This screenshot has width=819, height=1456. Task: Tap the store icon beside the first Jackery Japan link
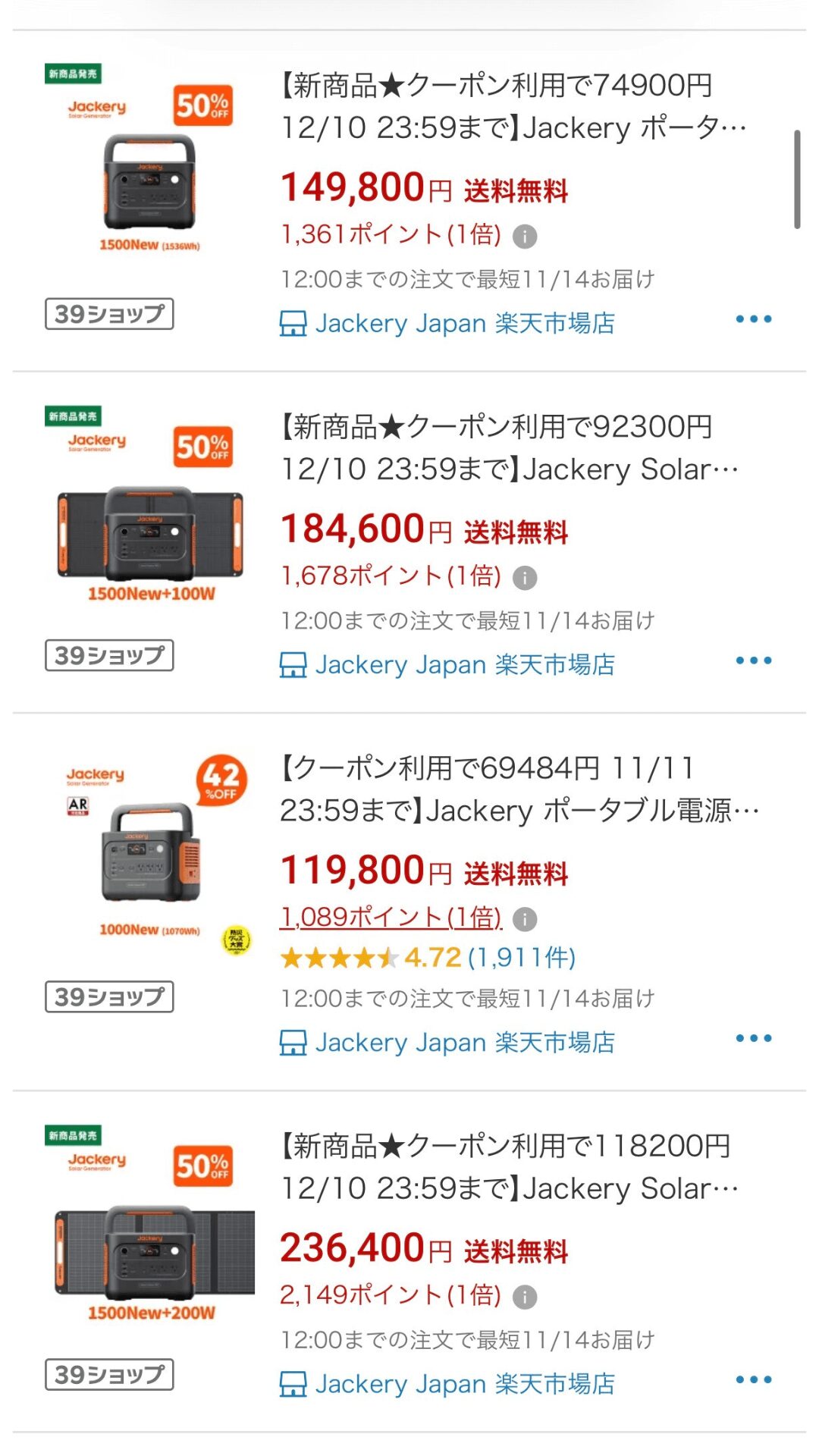pyautogui.click(x=295, y=324)
